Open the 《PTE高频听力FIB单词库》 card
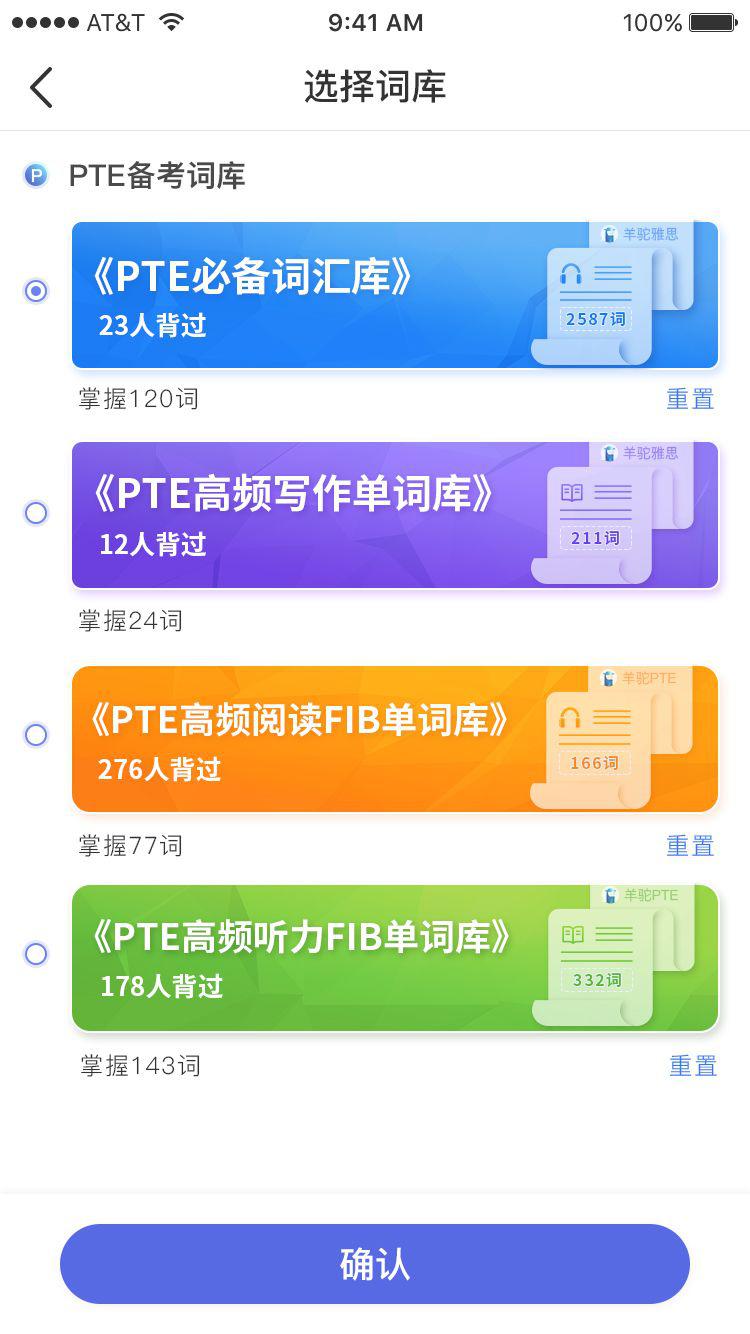This screenshot has width=750, height=1334. coord(395,957)
